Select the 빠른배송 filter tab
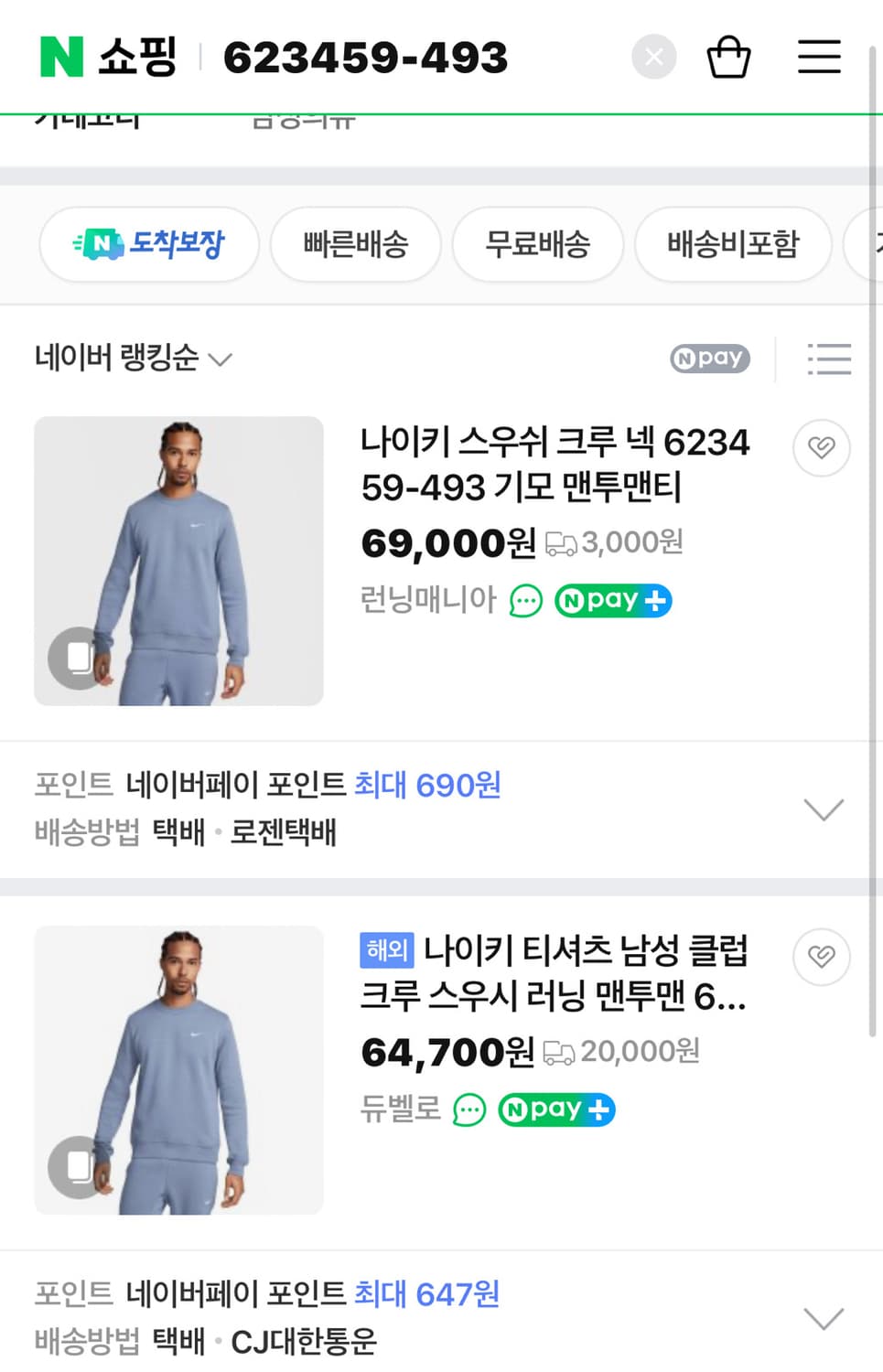 pos(355,244)
